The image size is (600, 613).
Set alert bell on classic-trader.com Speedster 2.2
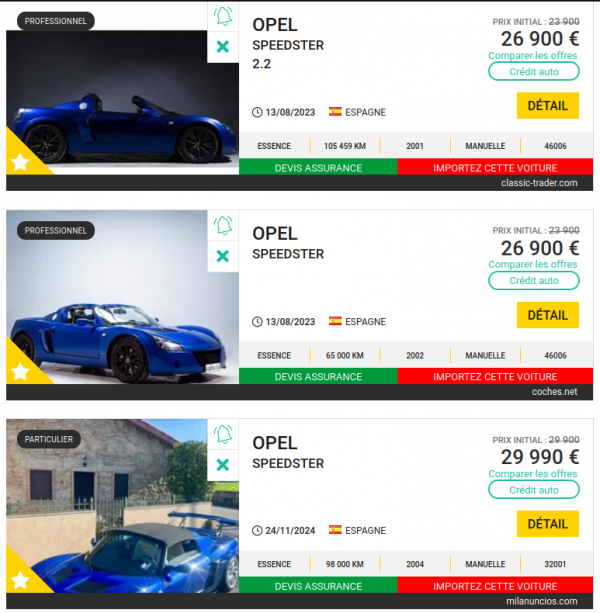click(222, 17)
